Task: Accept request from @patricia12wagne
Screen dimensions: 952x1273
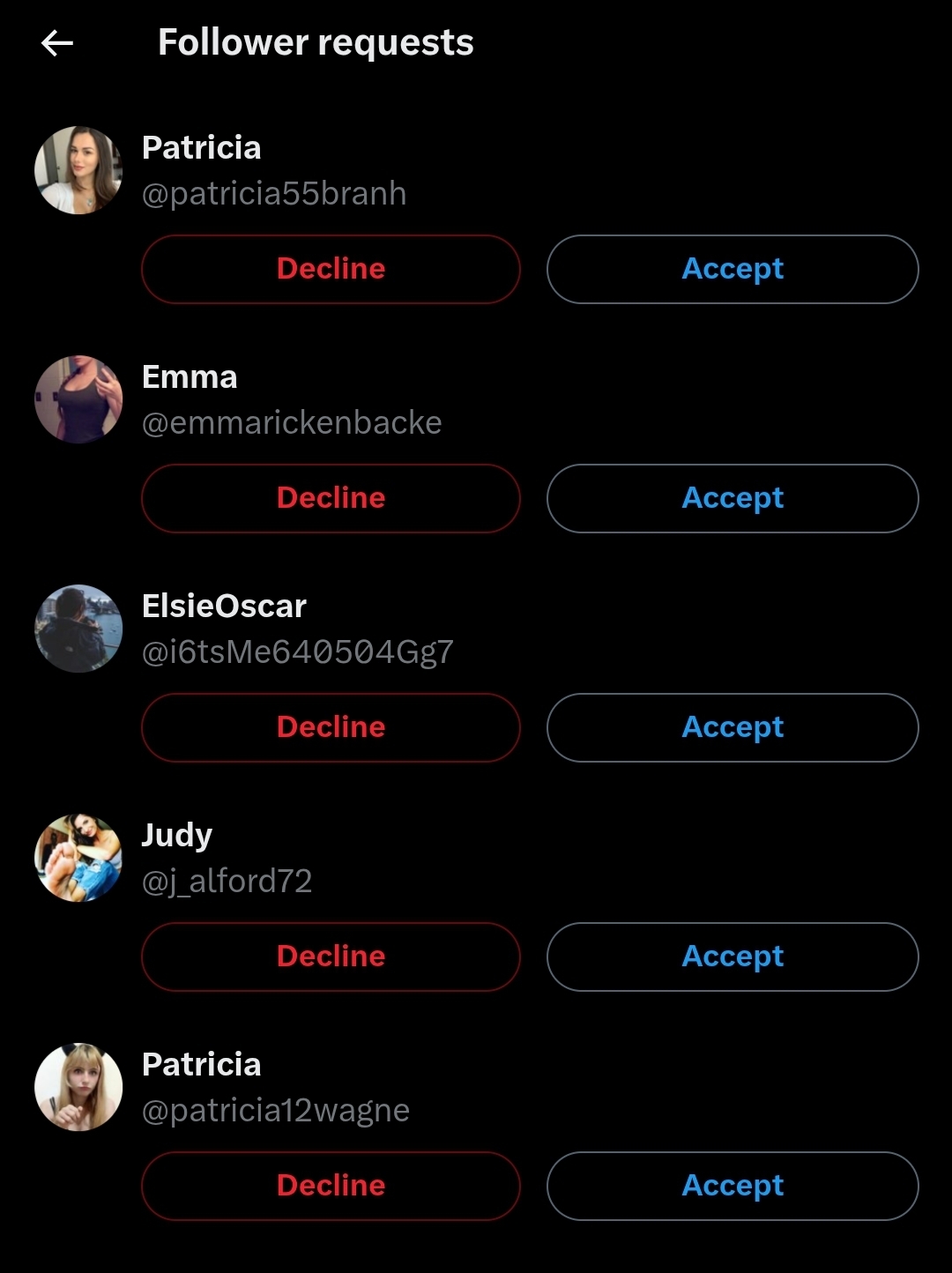Action: point(733,1186)
